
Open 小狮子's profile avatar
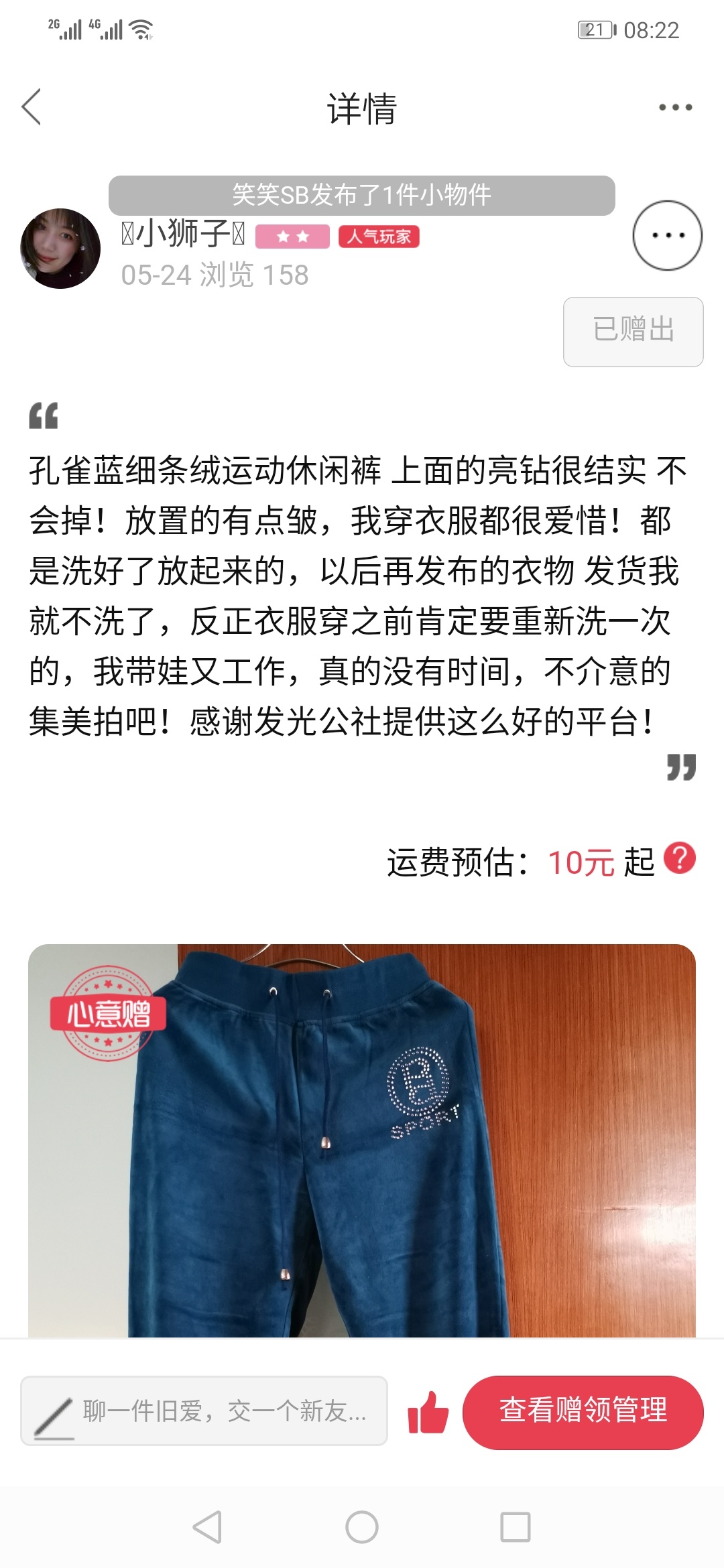60,249
